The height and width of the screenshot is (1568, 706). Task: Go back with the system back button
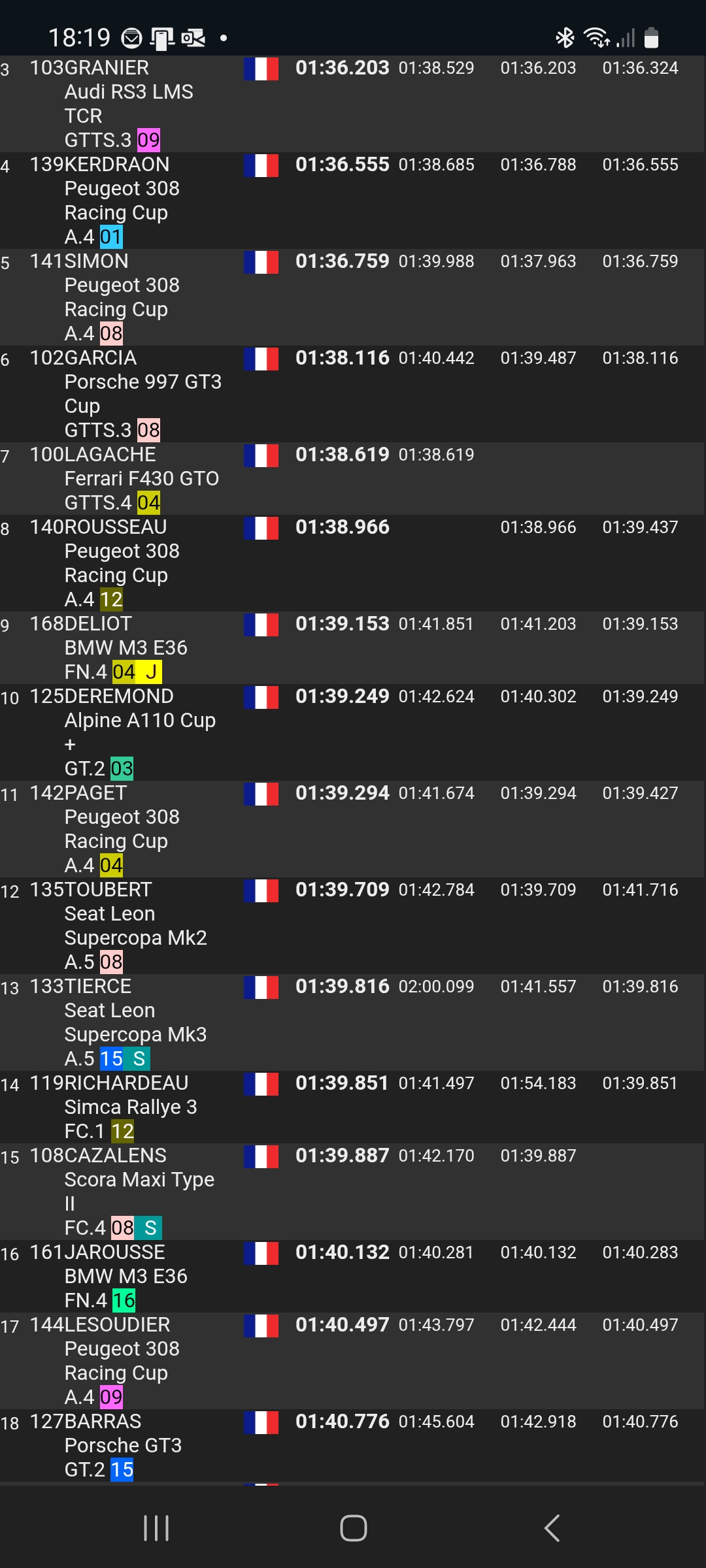point(552,1528)
